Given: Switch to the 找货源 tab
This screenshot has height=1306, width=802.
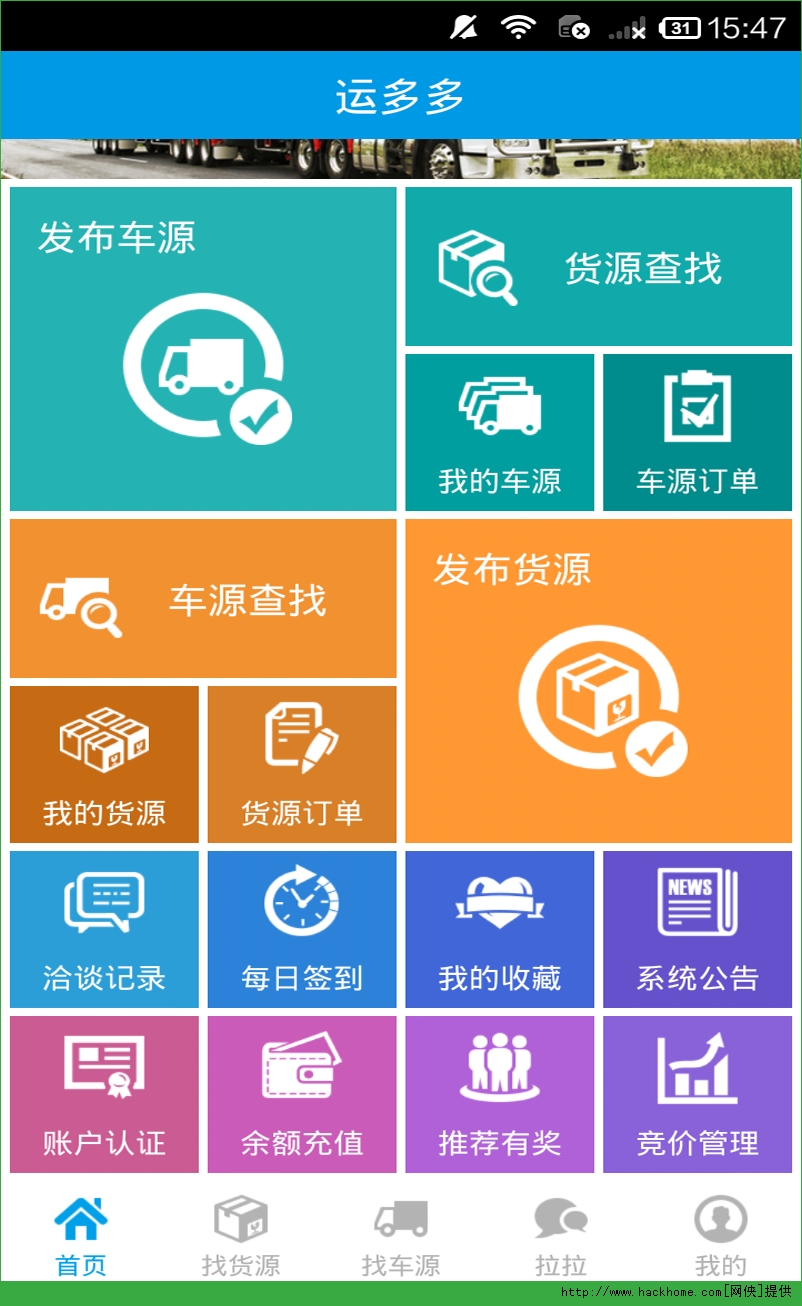Looking at the screenshot, I should click(x=241, y=1236).
